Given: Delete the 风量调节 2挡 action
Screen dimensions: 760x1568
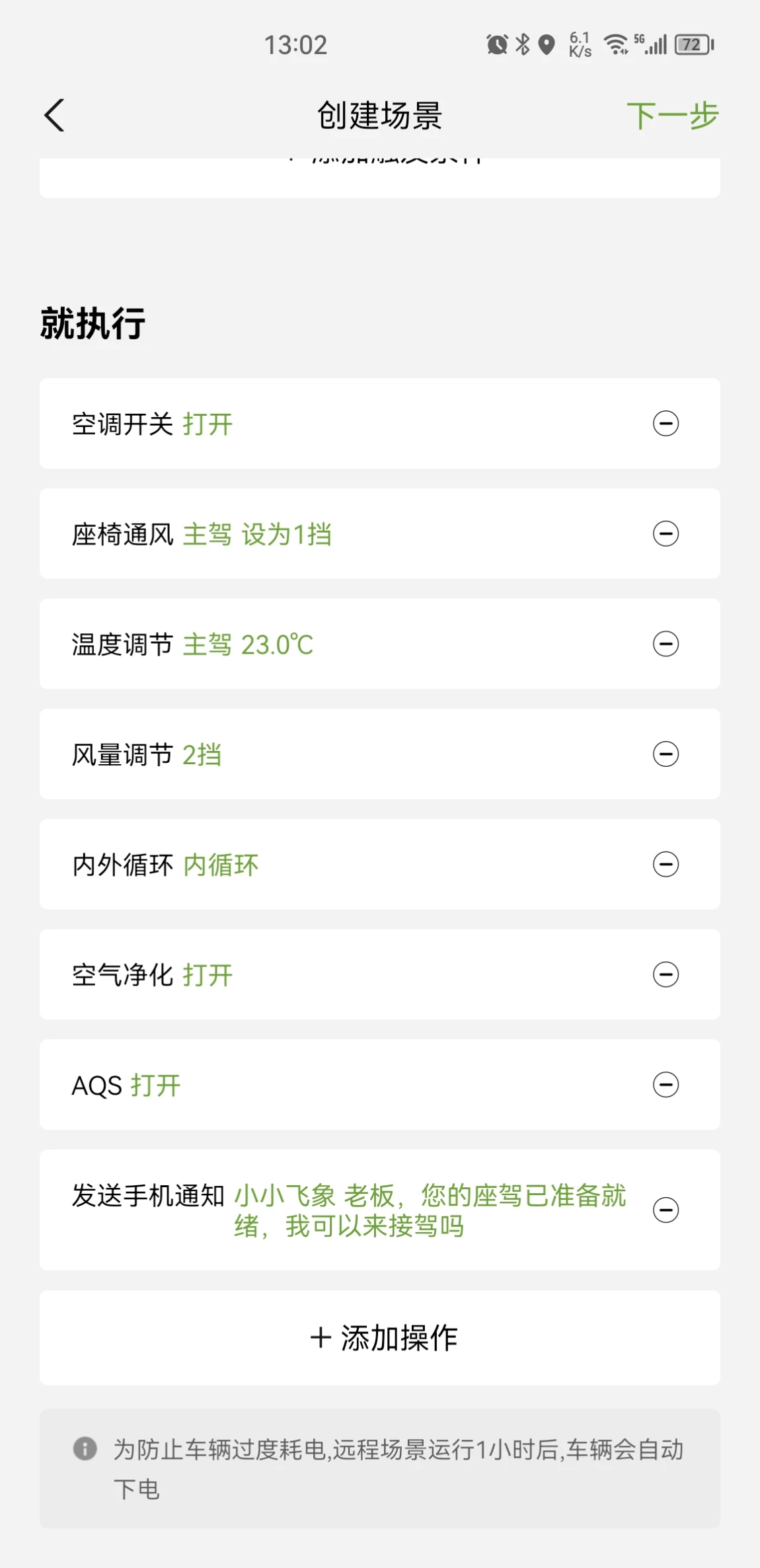Looking at the screenshot, I should click(665, 754).
